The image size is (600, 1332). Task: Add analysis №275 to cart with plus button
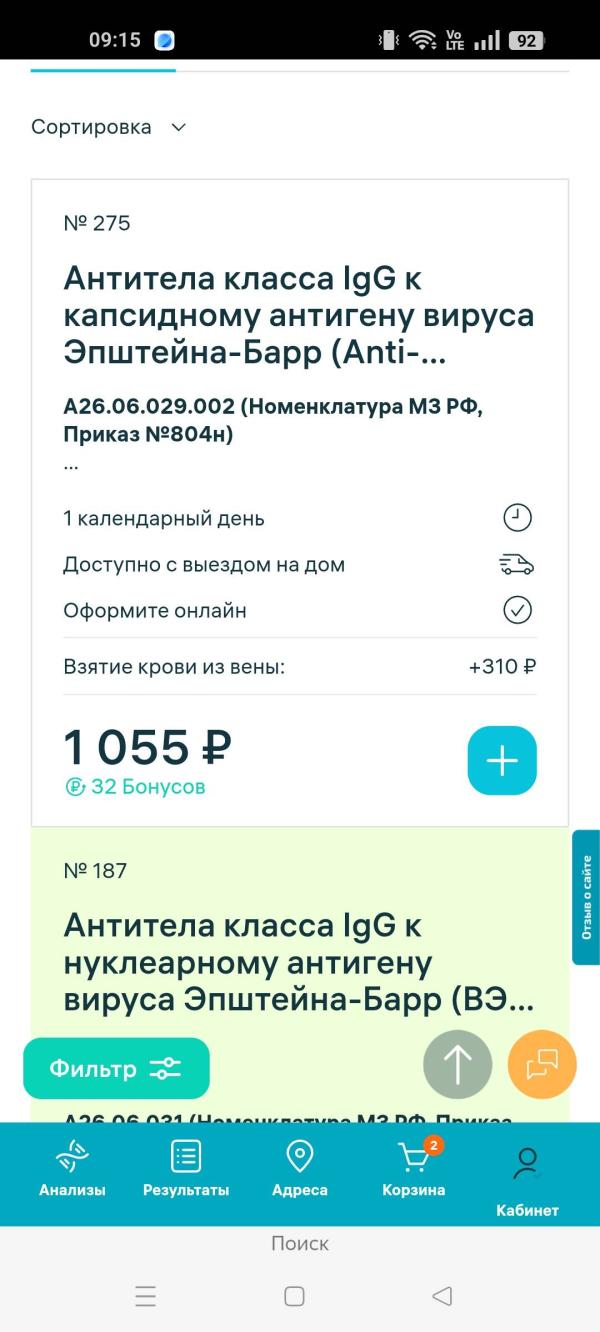click(502, 760)
